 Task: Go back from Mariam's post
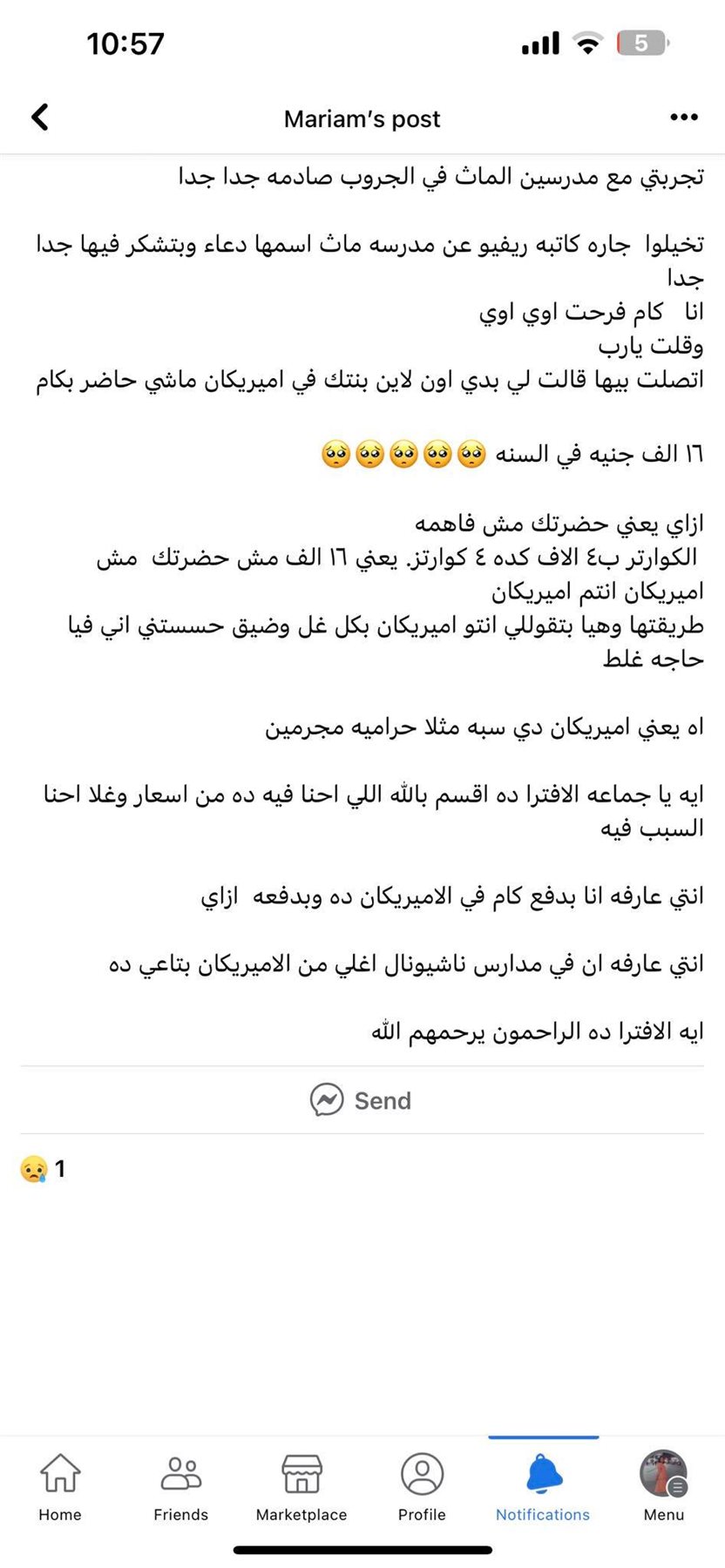pos(40,118)
